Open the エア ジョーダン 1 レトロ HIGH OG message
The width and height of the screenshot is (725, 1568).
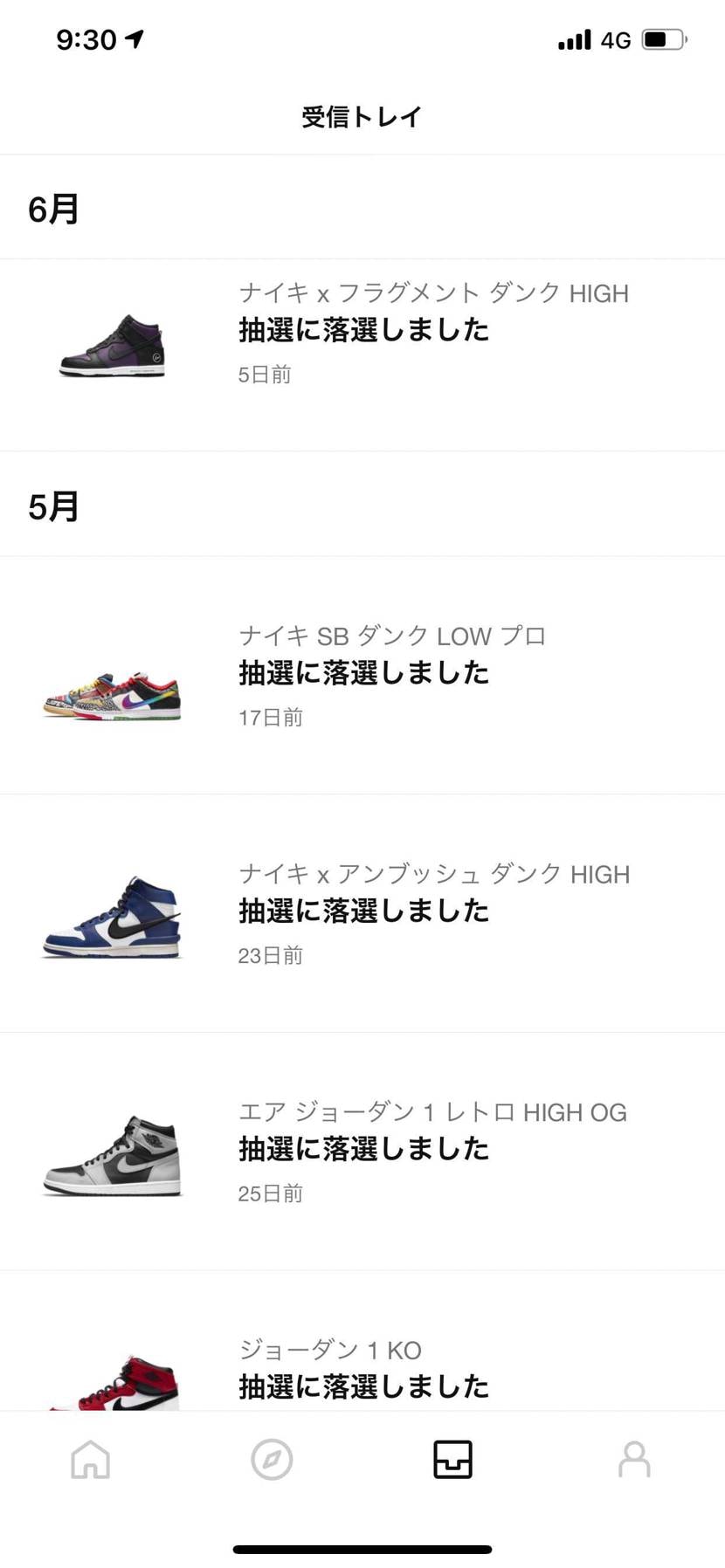point(362,1151)
